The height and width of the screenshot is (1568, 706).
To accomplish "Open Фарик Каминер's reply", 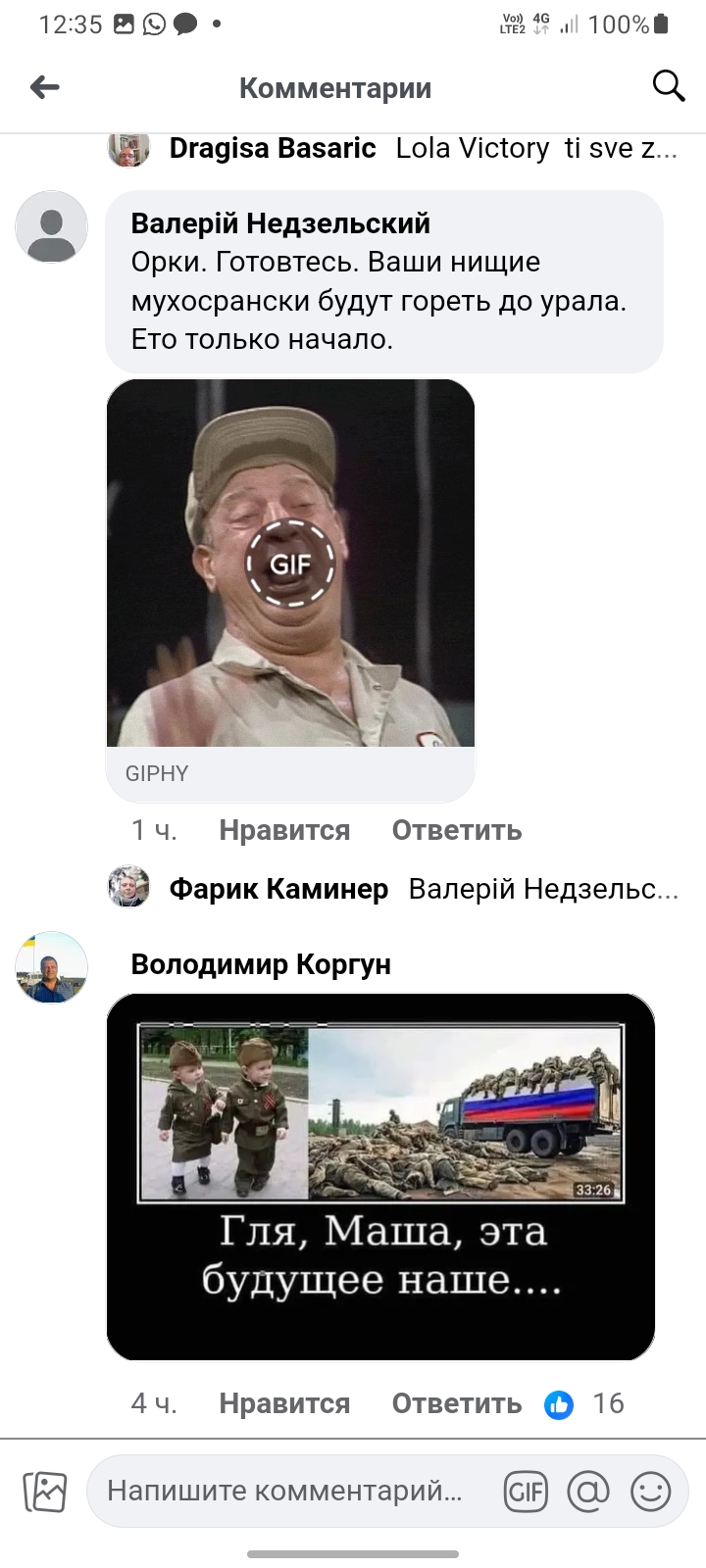I will click(393, 889).
